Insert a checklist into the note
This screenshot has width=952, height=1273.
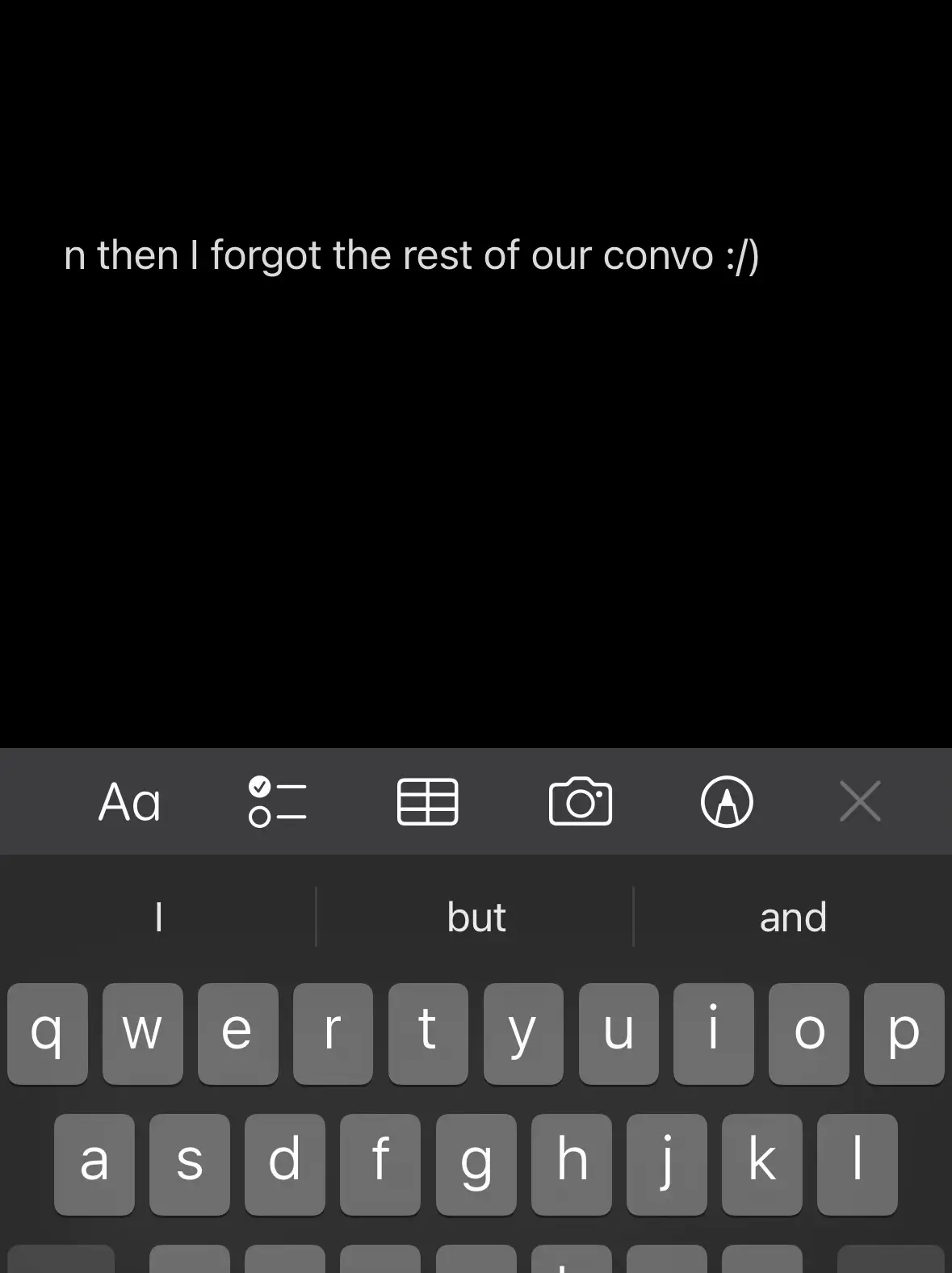(x=277, y=802)
